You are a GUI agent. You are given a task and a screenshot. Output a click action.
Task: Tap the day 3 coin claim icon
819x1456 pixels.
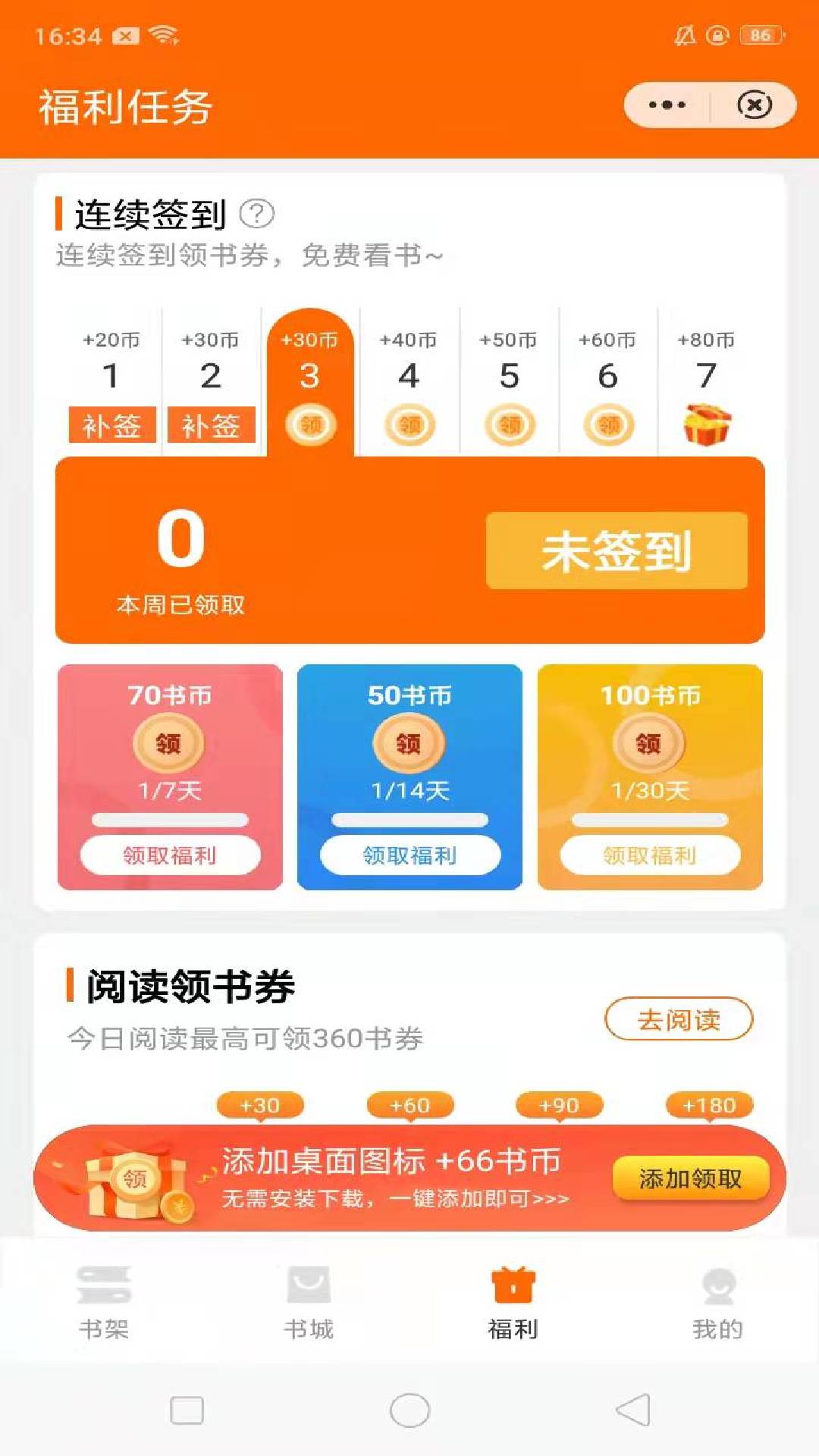click(x=310, y=425)
